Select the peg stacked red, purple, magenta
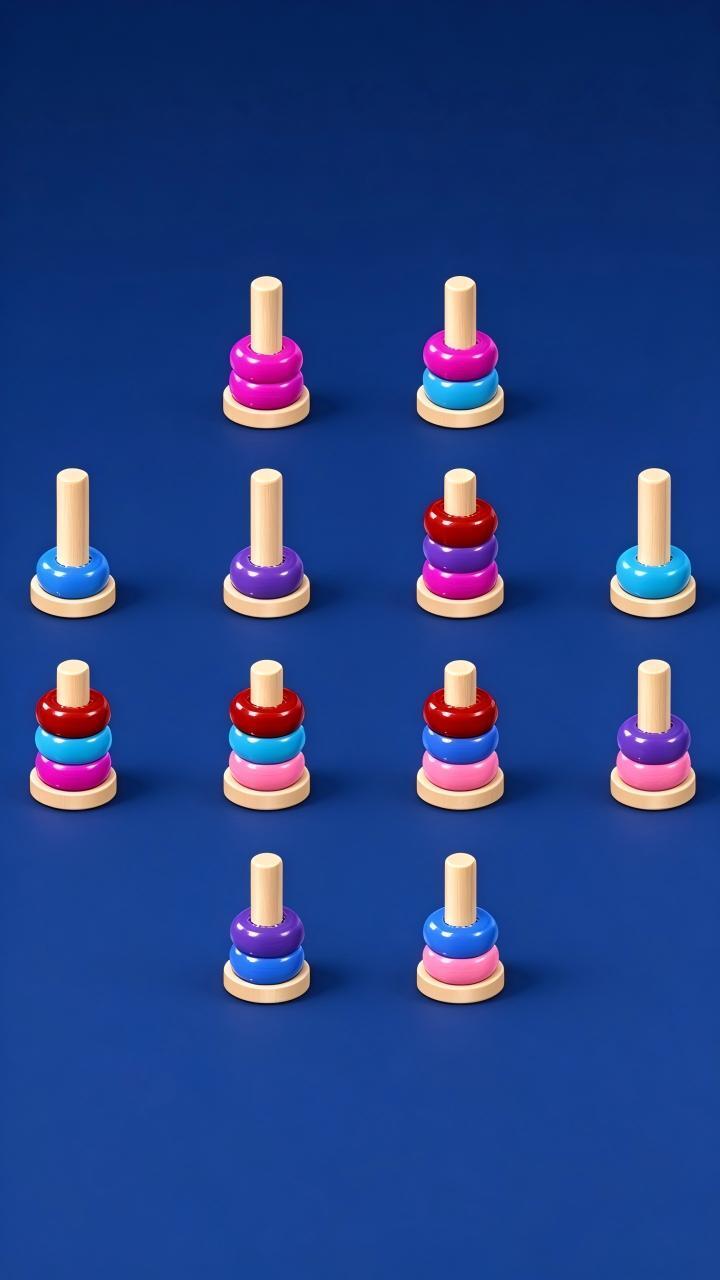 [460, 543]
